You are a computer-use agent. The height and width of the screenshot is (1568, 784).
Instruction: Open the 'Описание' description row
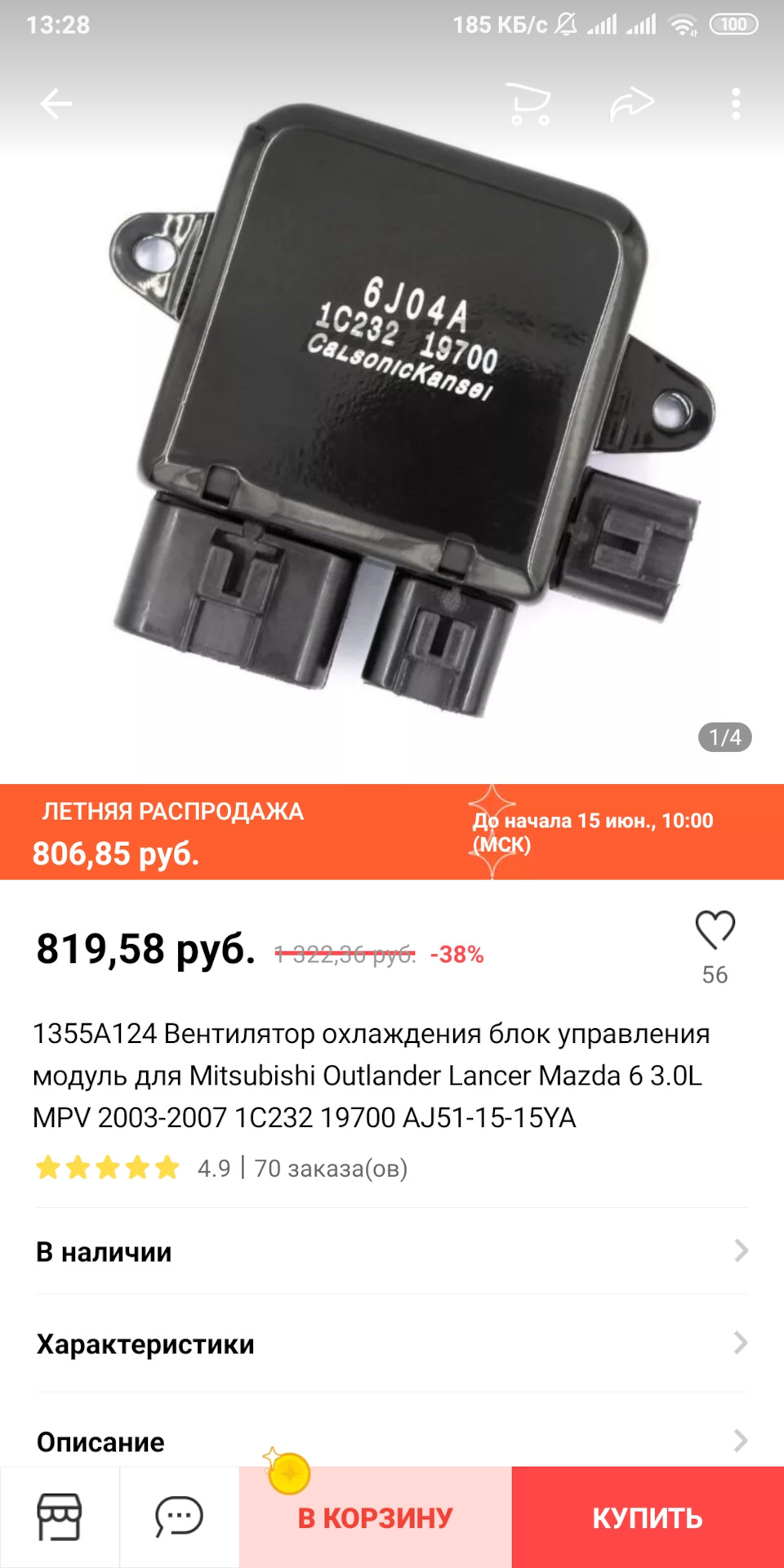point(392,1441)
